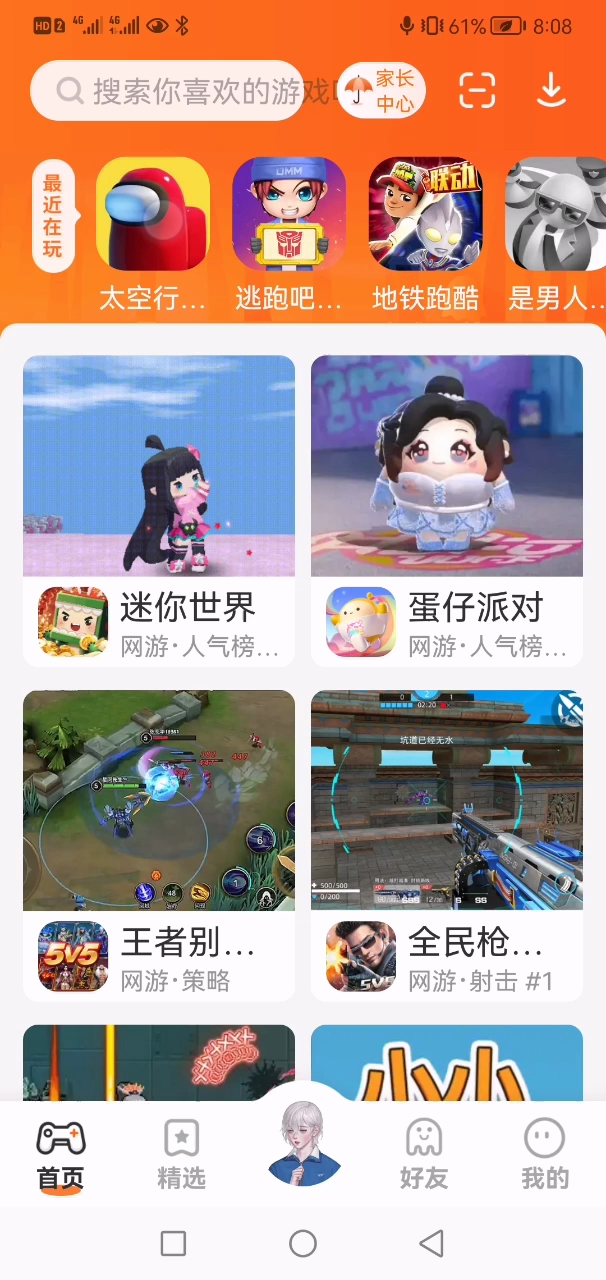Tap the center avatar button
Image resolution: width=606 pixels, height=1280 pixels.
(x=304, y=1143)
